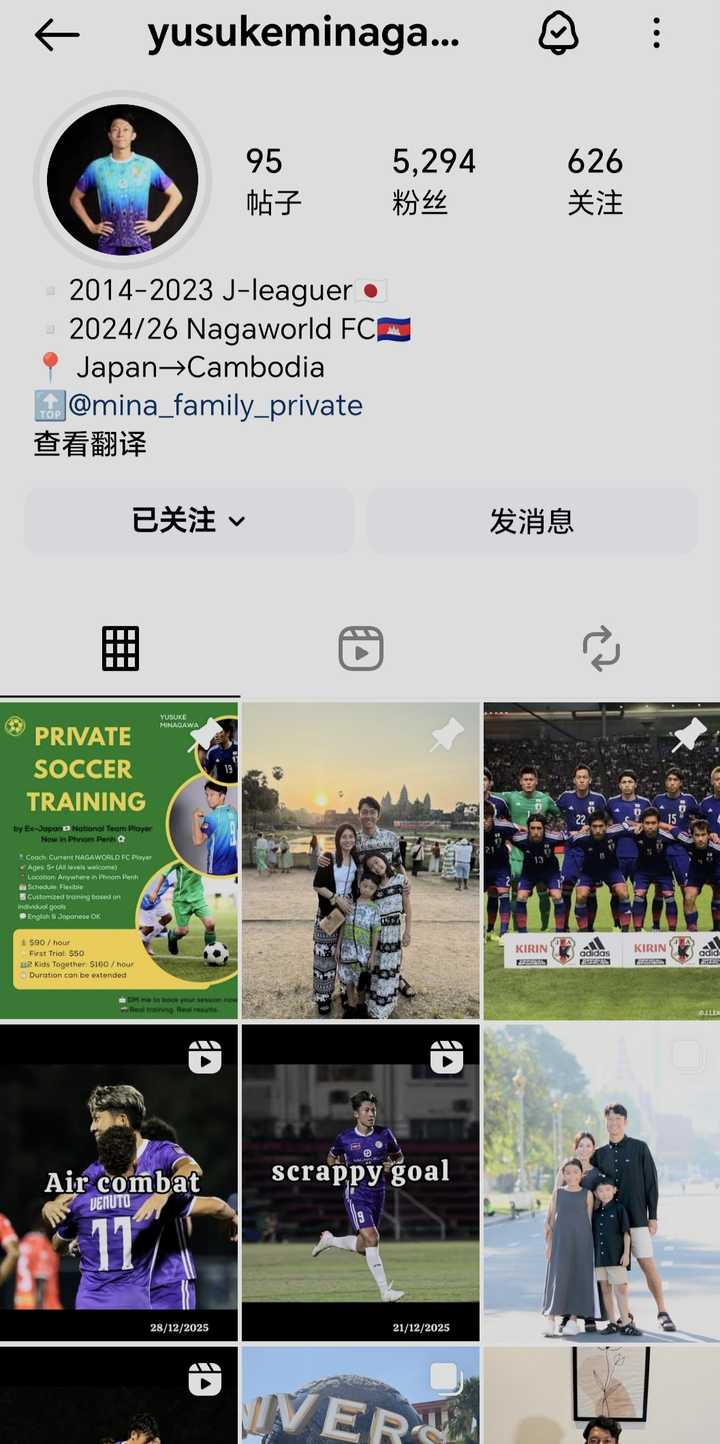The image size is (720, 1444).
Task: Open the pinned family sunset photo
Action: point(360,861)
